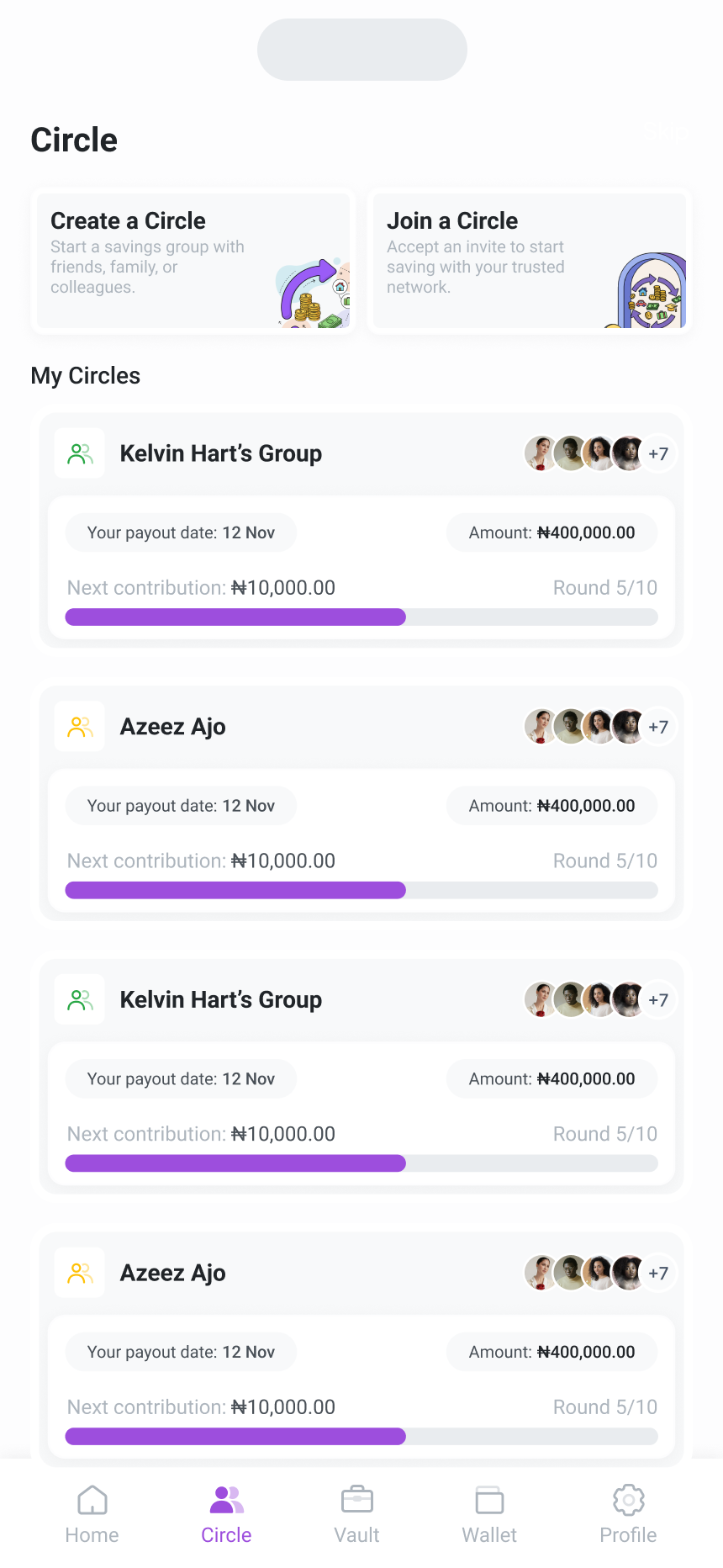
Task: Expand the bottom Azeez Ajo circle card
Action: pos(361,1349)
